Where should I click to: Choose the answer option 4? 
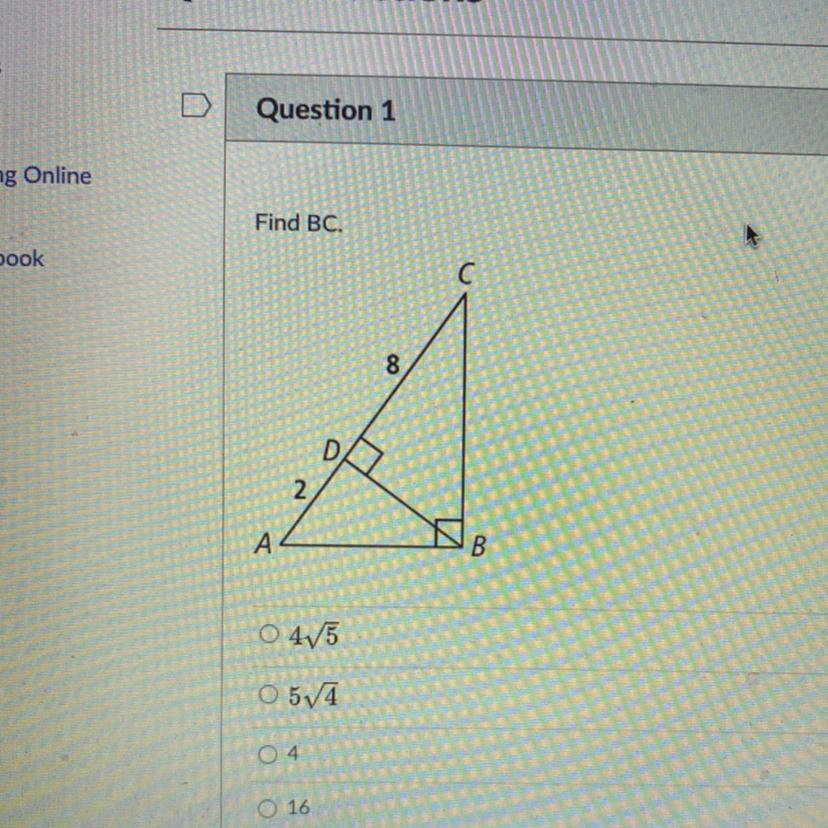click(x=267, y=754)
